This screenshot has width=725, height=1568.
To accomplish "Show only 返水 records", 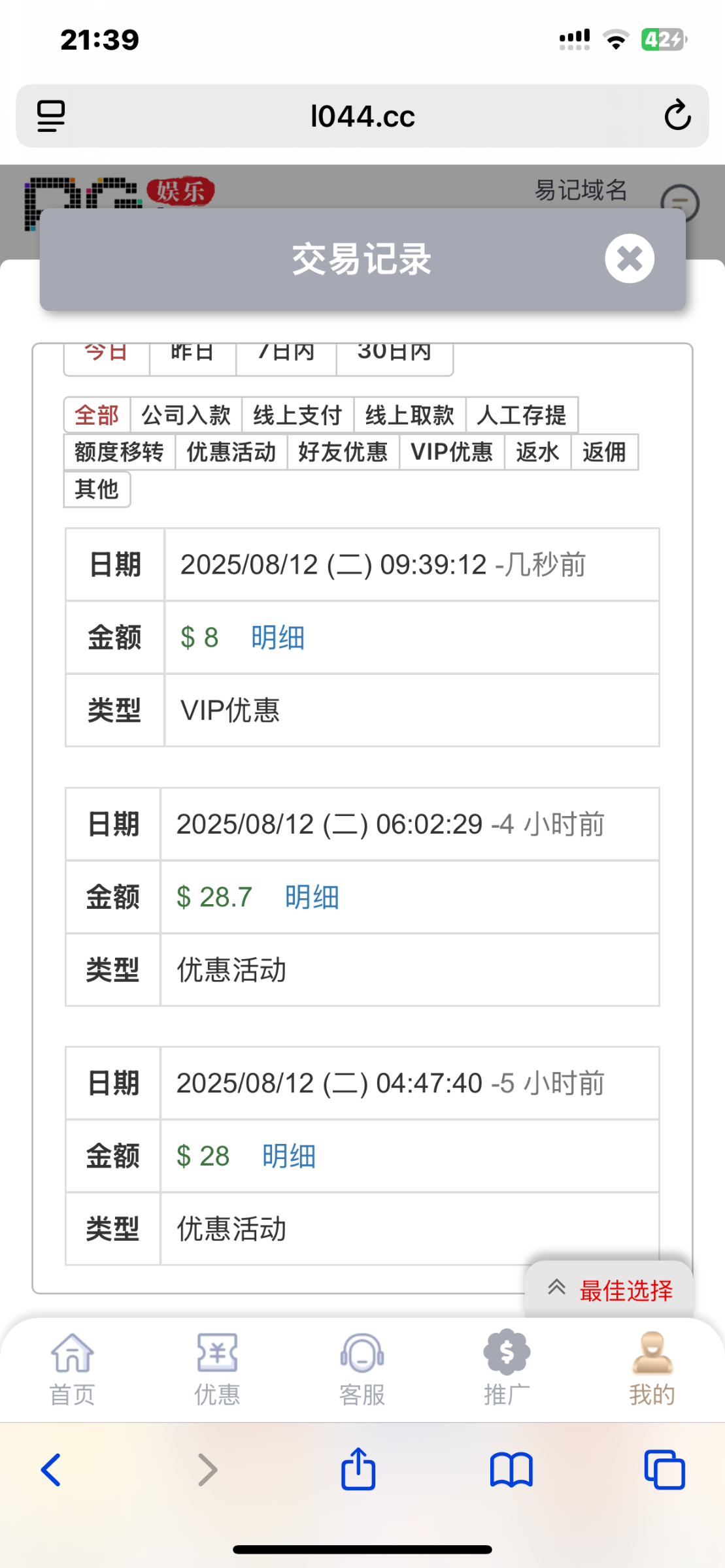I will [537, 452].
